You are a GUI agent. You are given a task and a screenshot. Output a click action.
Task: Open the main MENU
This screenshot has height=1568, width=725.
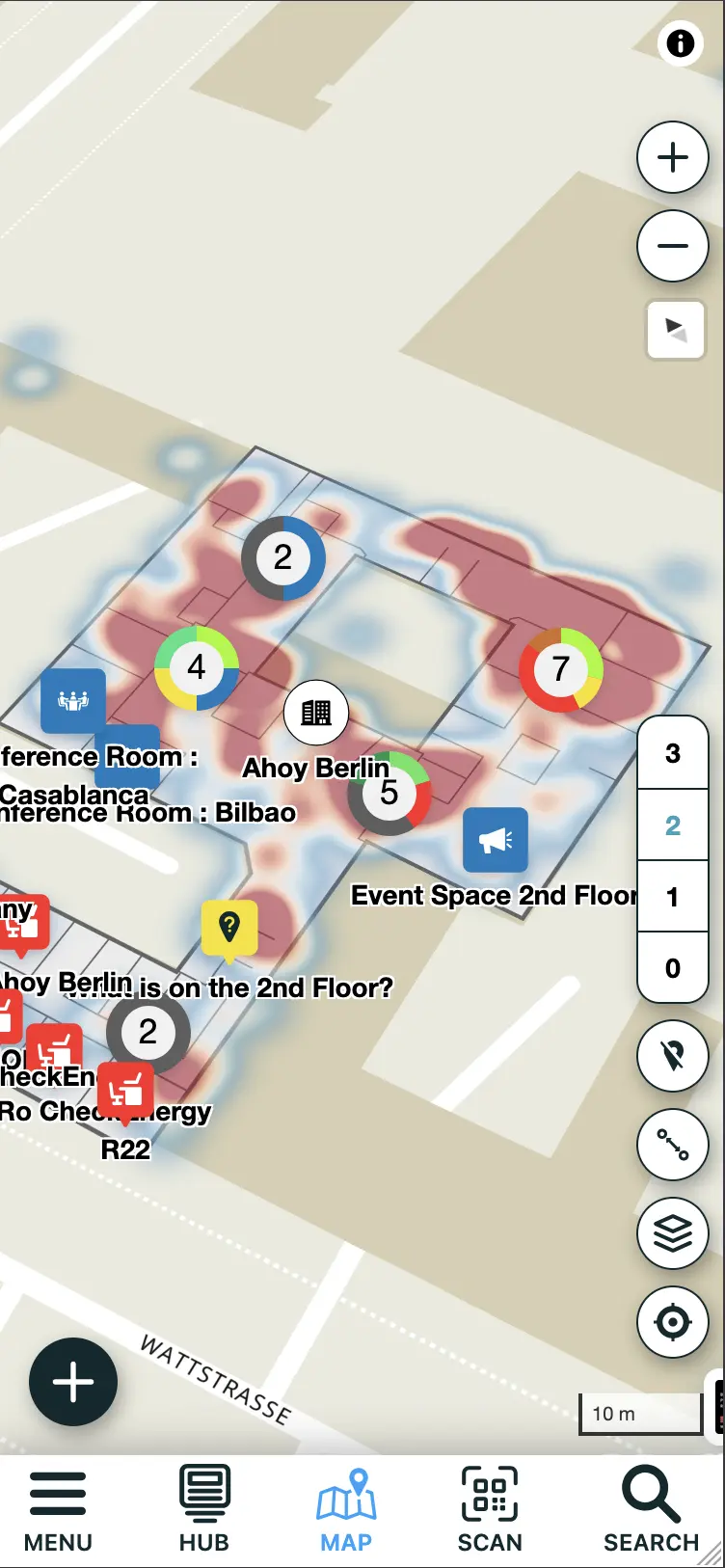point(58,1510)
